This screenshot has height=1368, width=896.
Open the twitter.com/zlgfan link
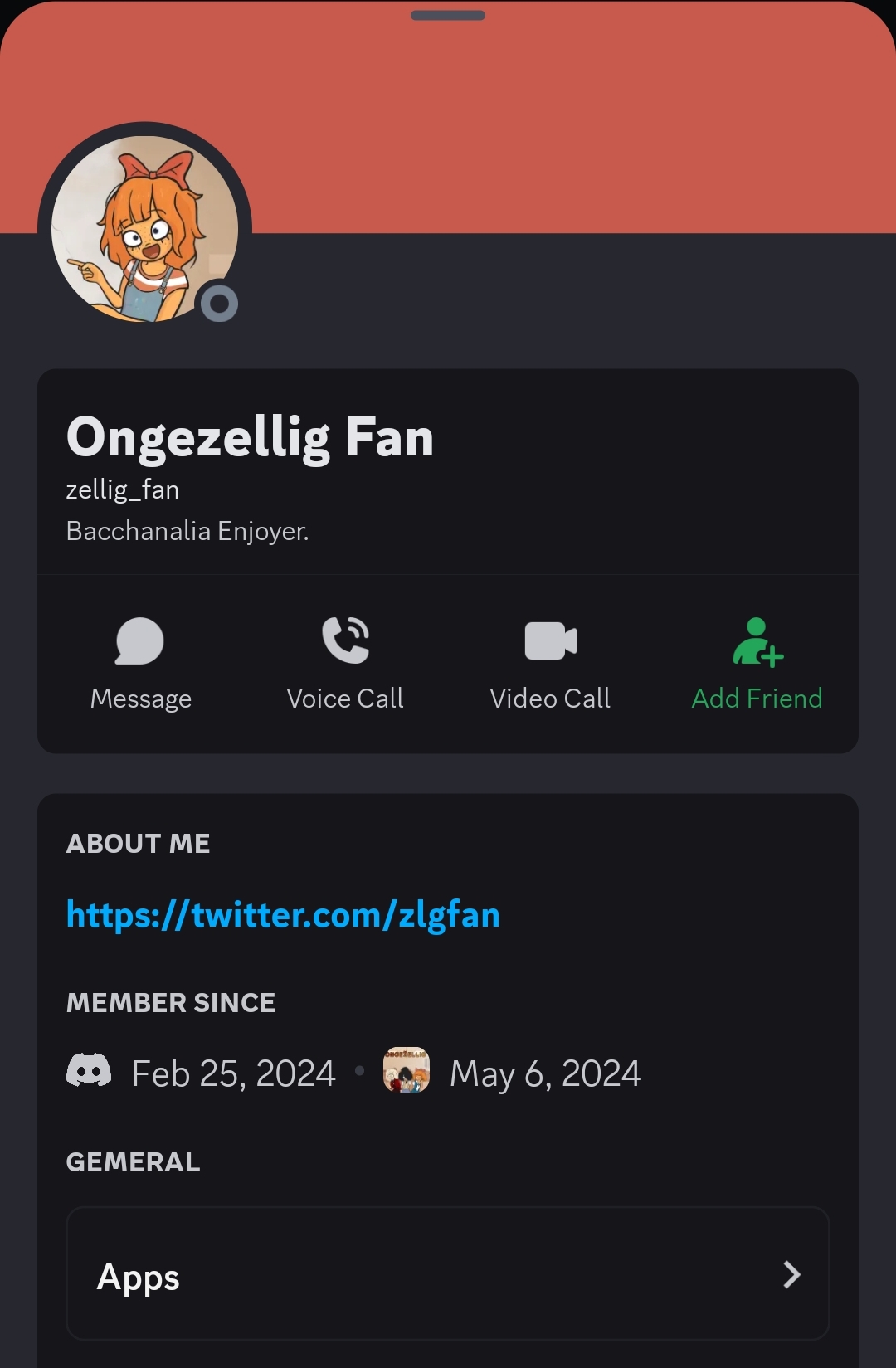coord(283,915)
